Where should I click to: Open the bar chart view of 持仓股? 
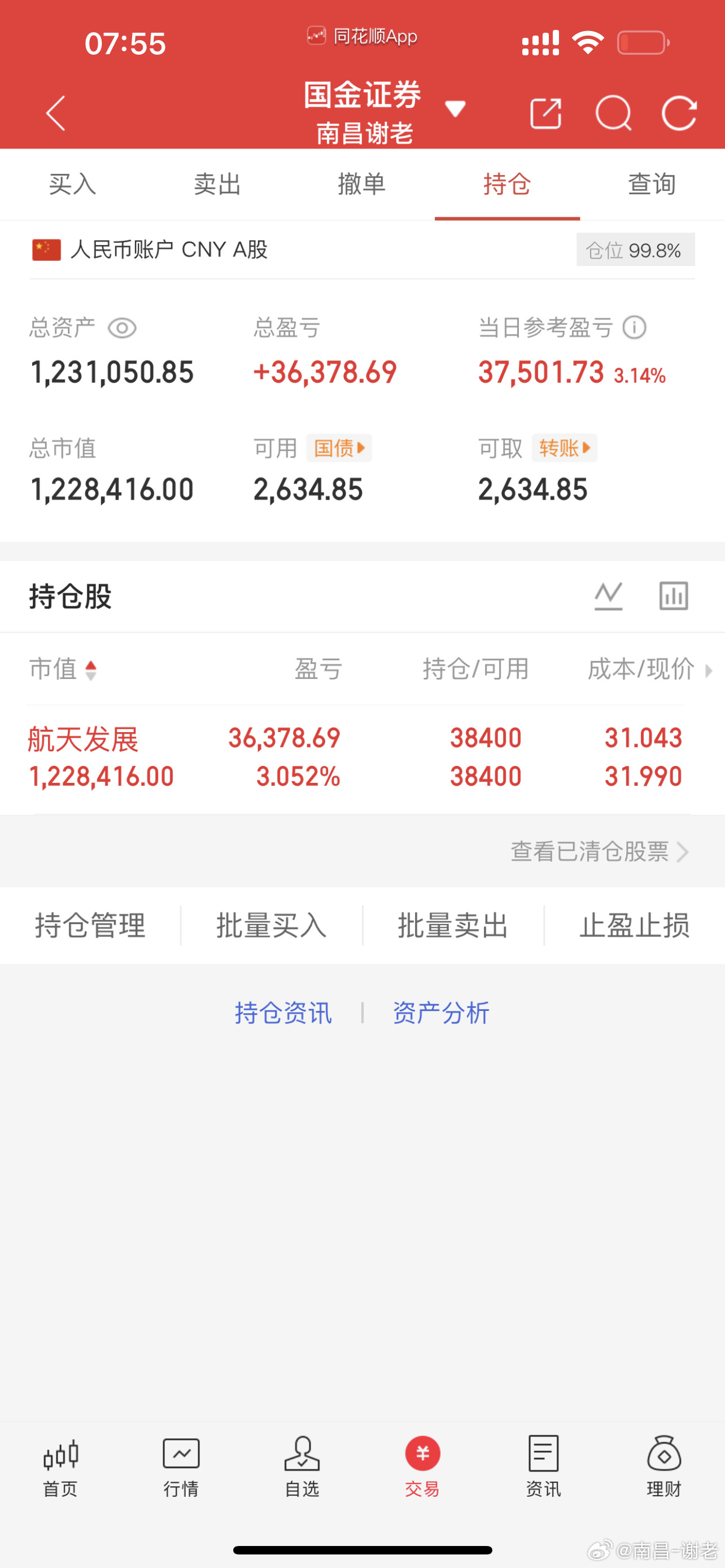673,595
